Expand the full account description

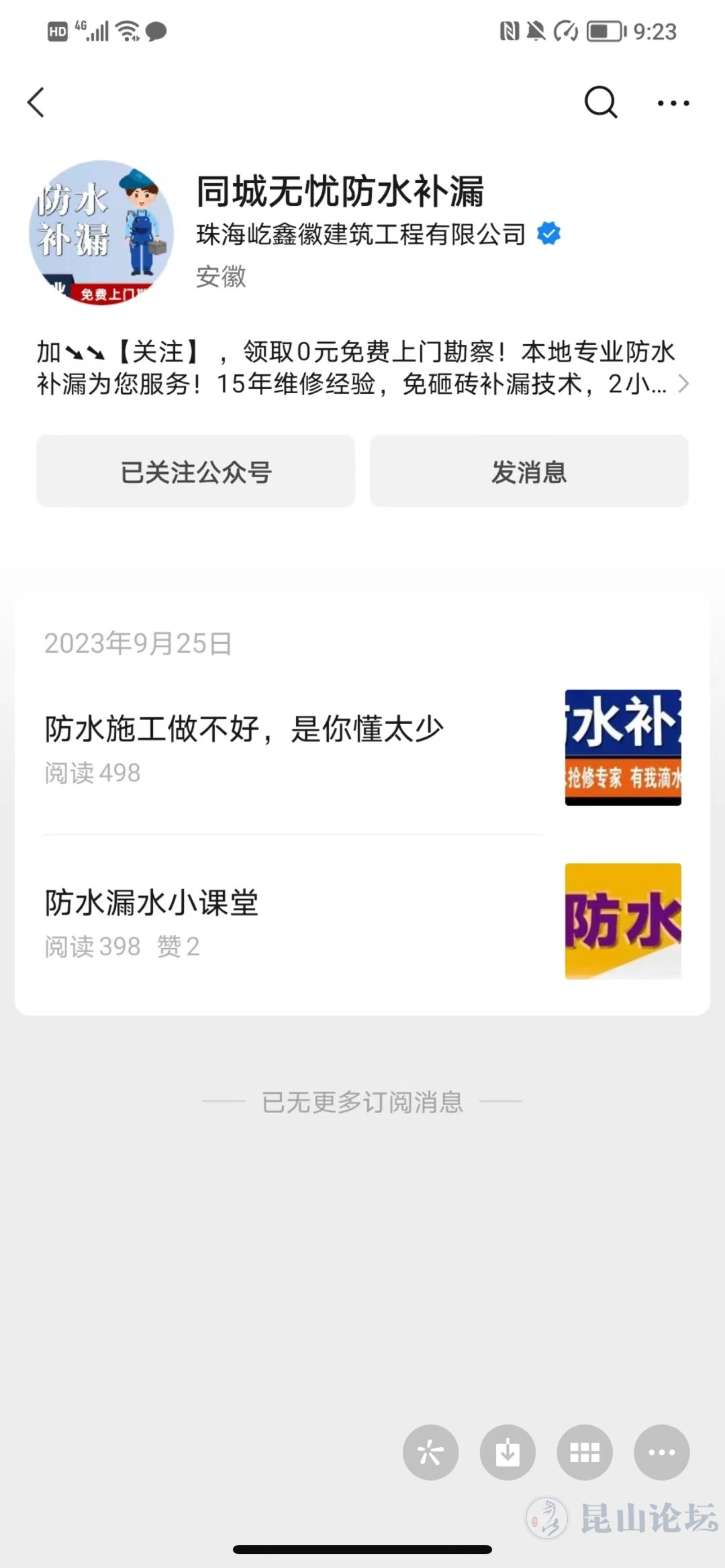(x=683, y=384)
